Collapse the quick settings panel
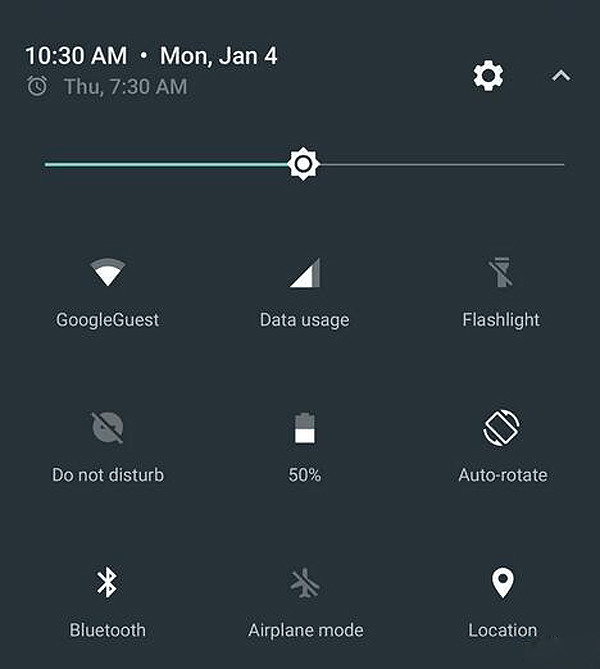This screenshot has height=669, width=600. pyautogui.click(x=561, y=75)
